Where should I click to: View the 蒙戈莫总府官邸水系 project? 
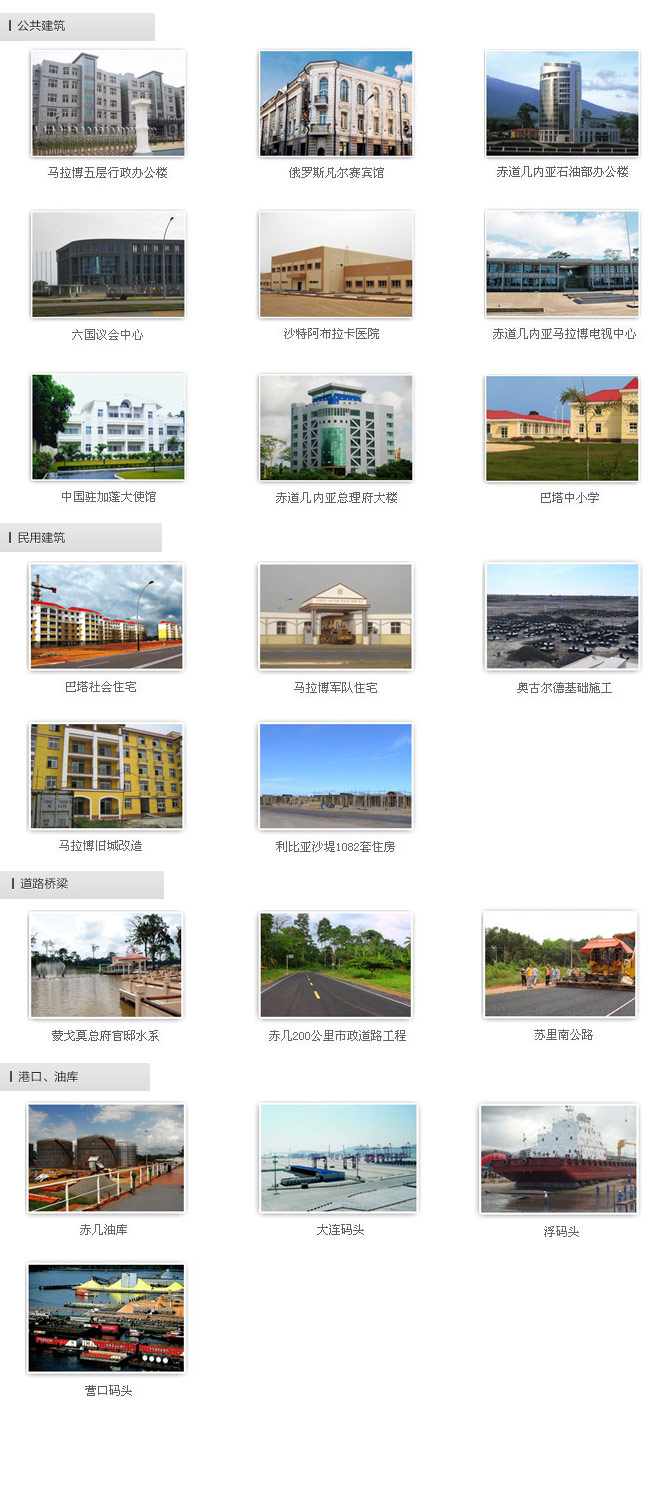point(106,965)
